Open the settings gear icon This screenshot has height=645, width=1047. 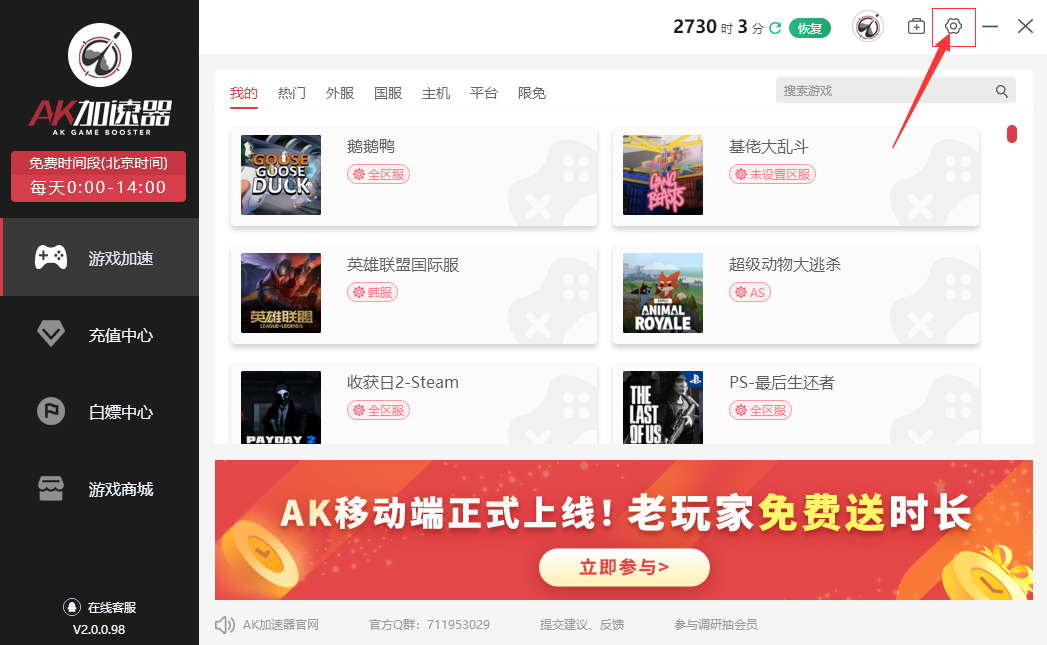pos(953,27)
